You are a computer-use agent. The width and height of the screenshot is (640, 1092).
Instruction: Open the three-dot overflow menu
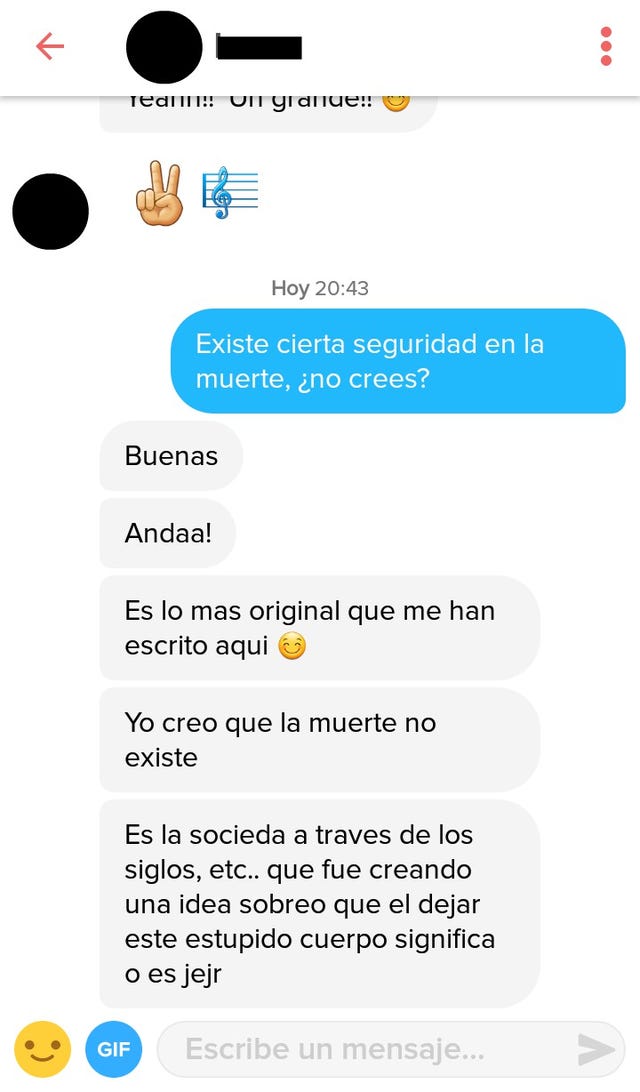coord(606,46)
